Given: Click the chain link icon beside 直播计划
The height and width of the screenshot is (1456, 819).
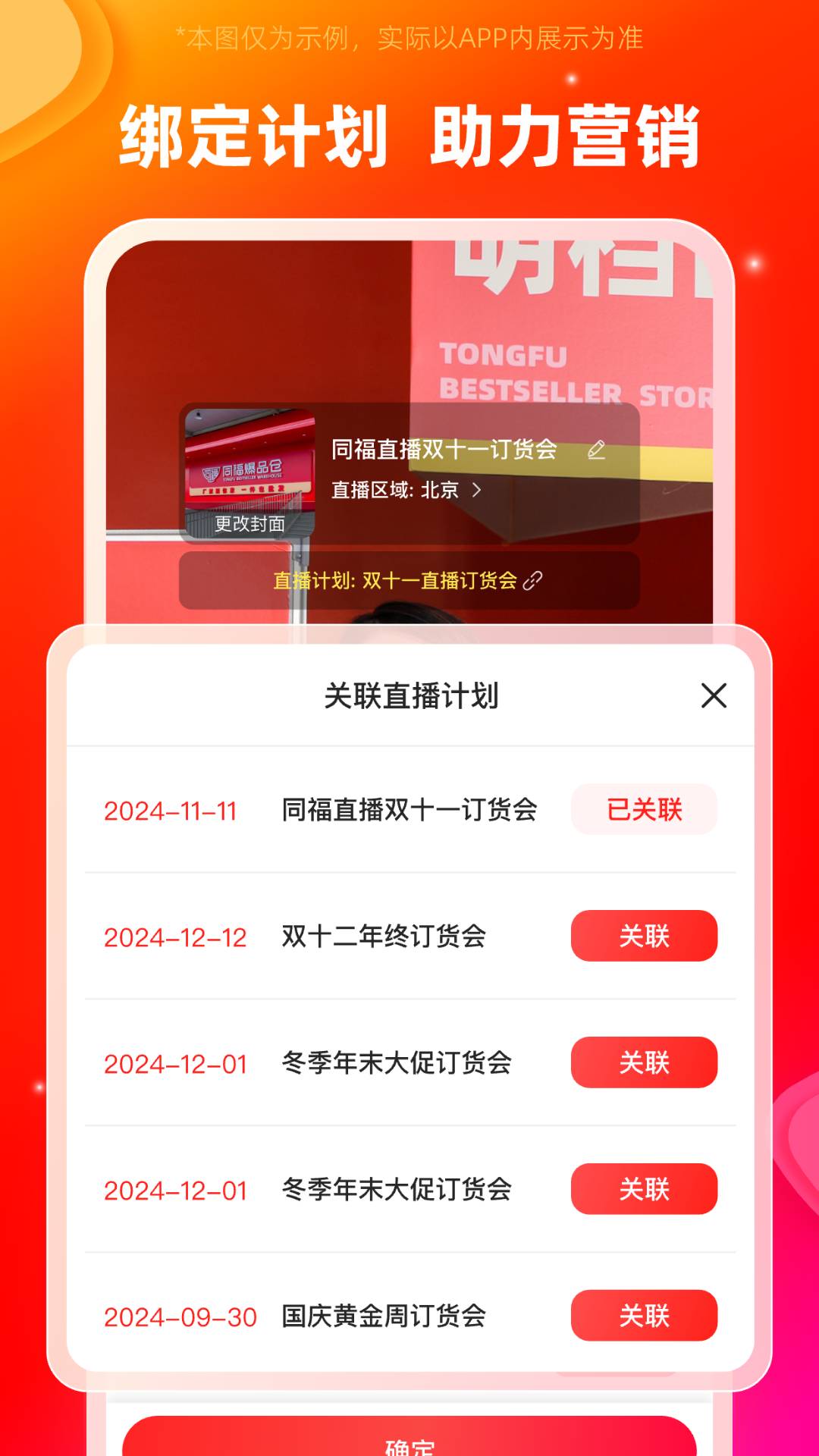Looking at the screenshot, I should tap(533, 581).
